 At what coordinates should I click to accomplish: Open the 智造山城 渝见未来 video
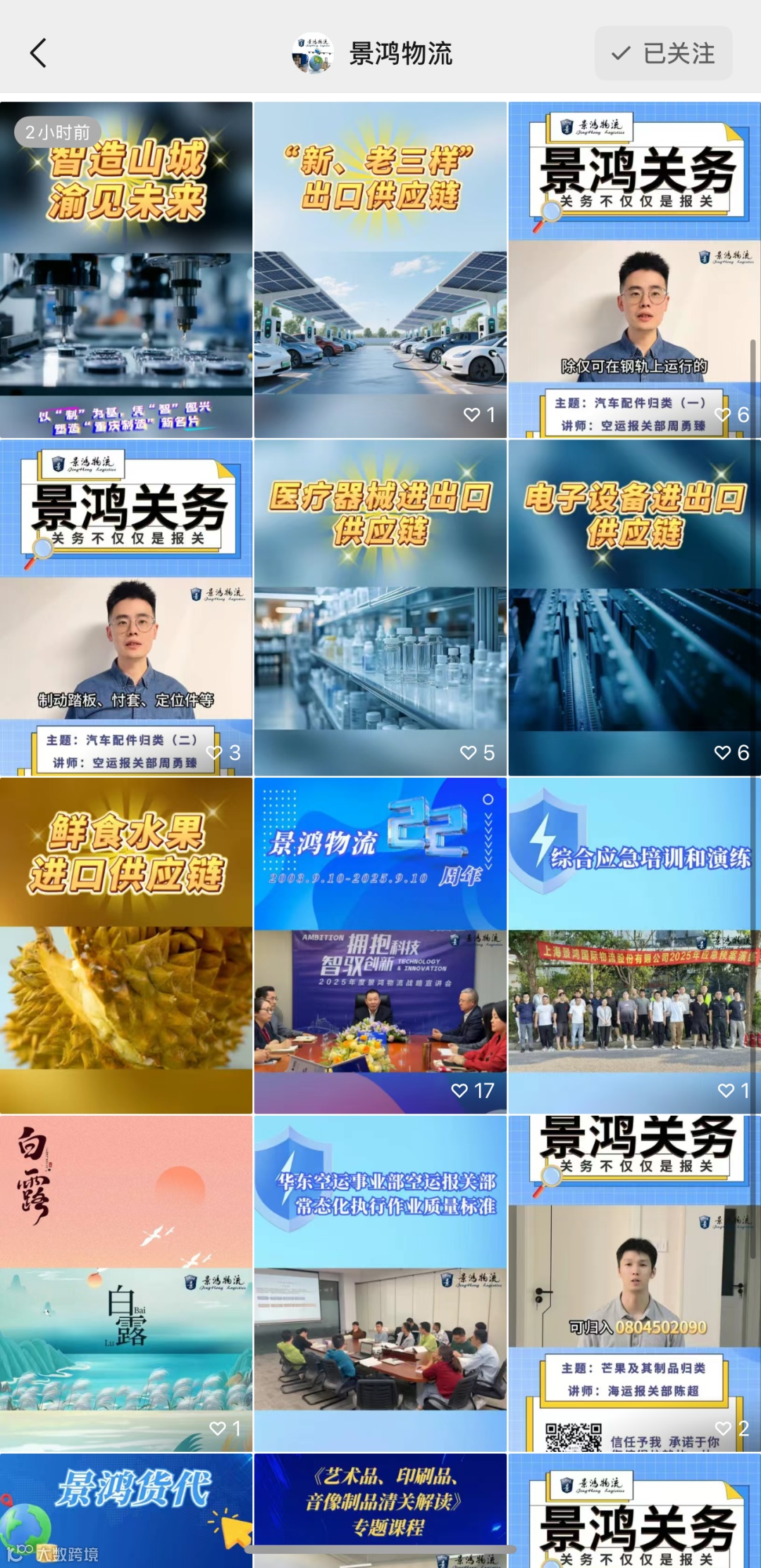[x=126, y=270]
